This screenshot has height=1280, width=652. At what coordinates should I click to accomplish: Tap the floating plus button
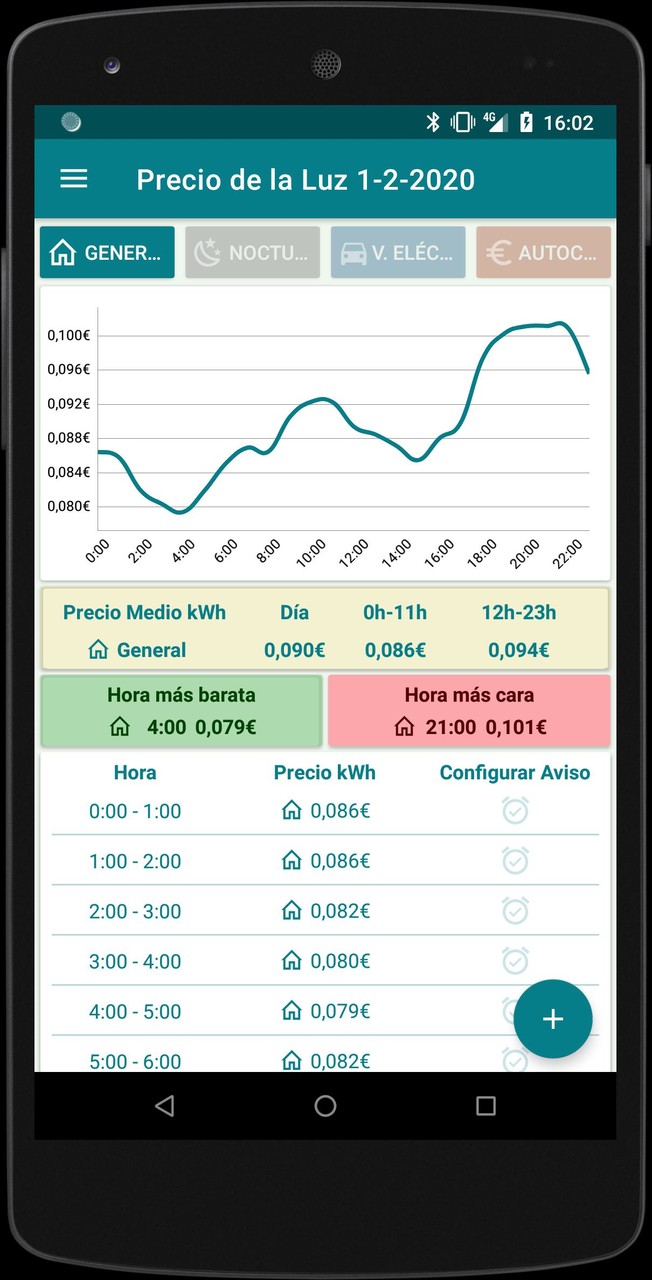click(553, 1019)
